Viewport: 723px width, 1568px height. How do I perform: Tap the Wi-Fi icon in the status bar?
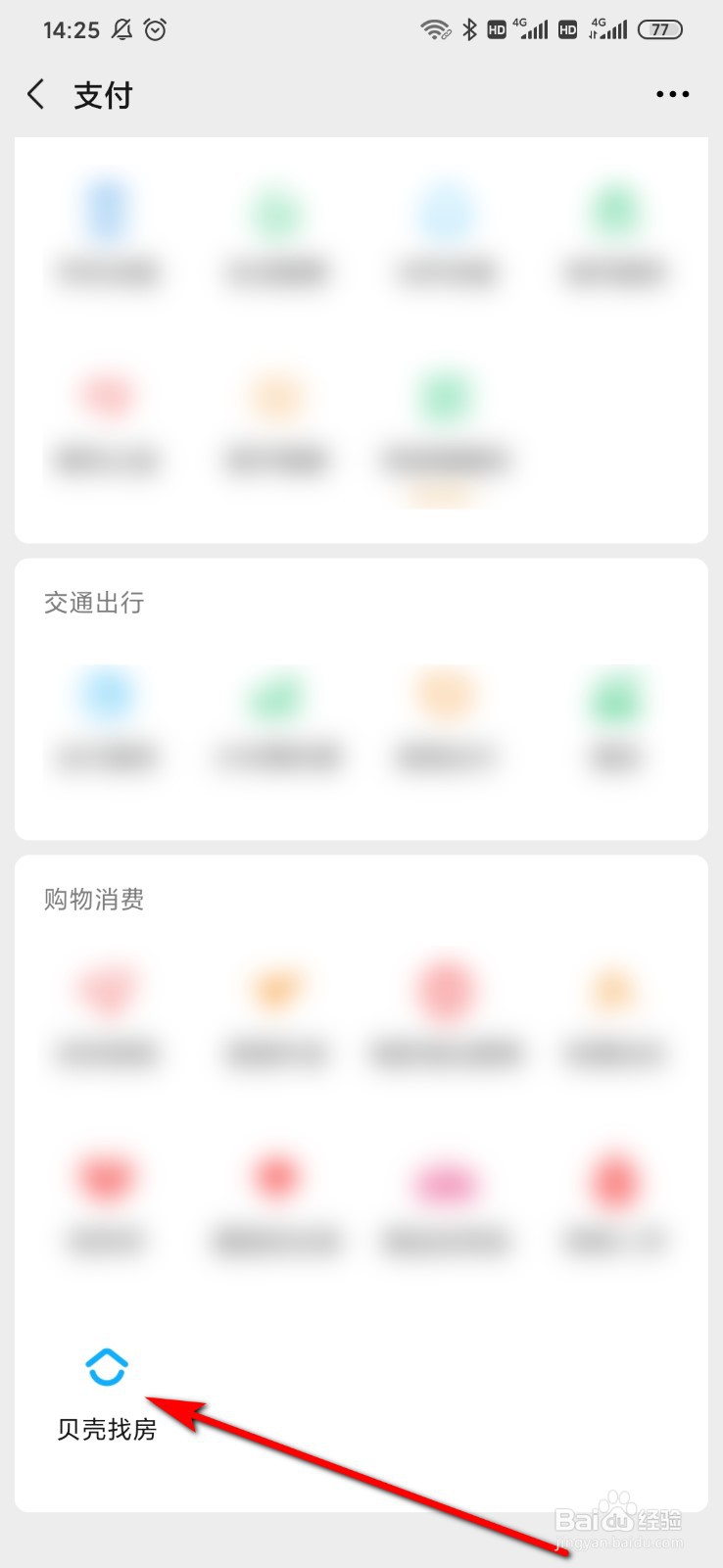point(433,28)
